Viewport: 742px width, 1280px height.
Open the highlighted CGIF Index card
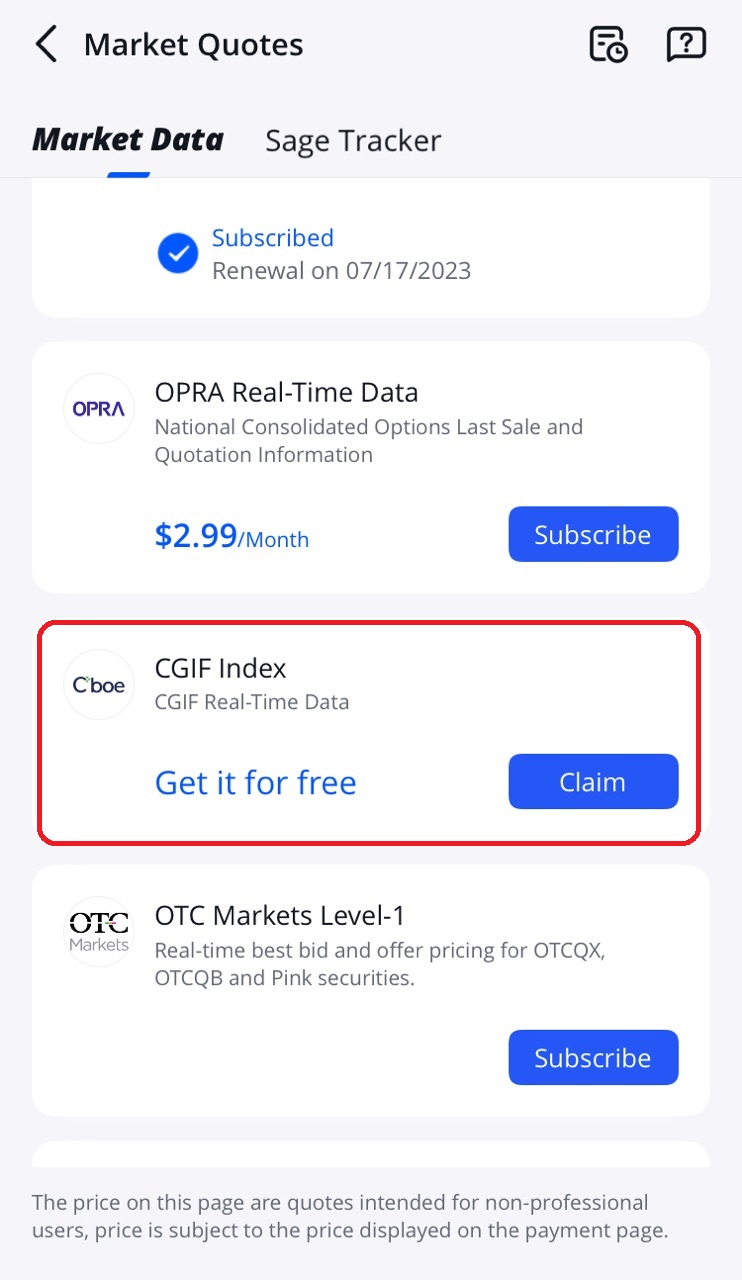[370, 731]
